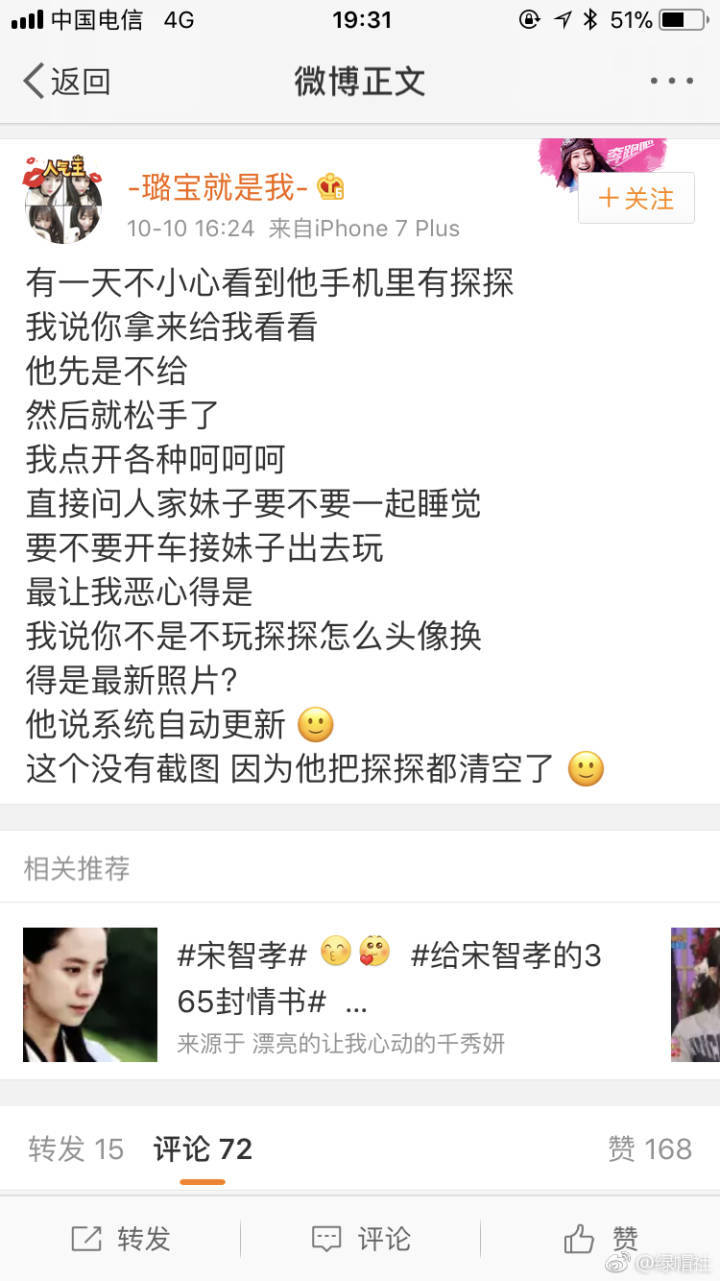Tap the 宋智孝 recommendation thumbnail
Screen dimensions: 720x1281
point(90,994)
